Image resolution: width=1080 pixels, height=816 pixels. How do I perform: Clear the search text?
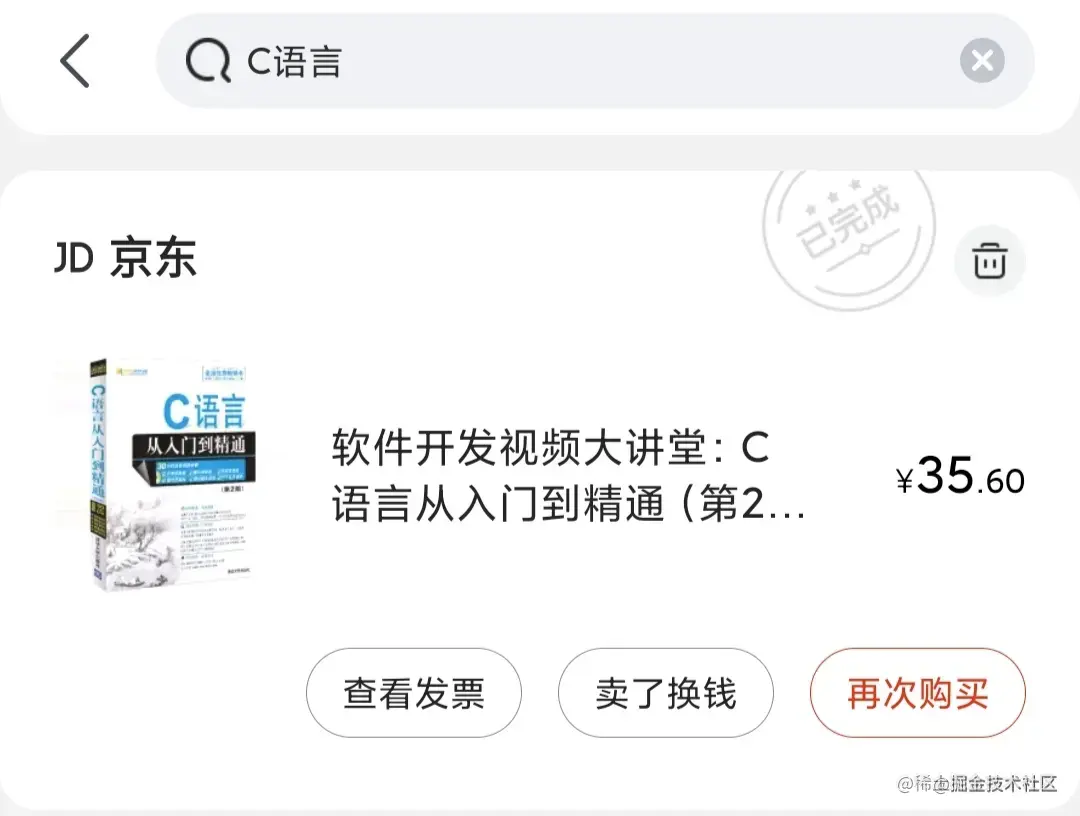(x=982, y=62)
